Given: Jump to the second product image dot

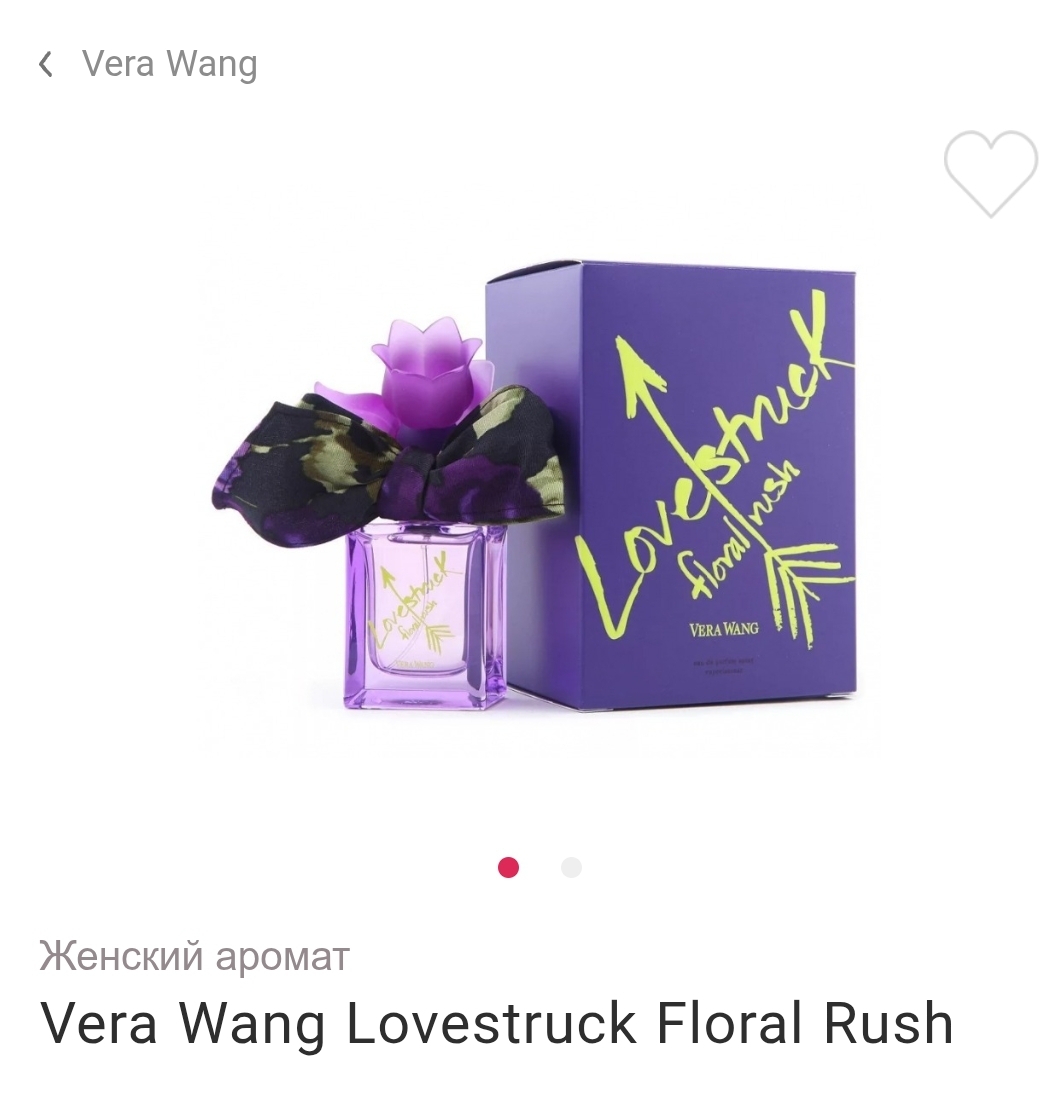Looking at the screenshot, I should click(x=571, y=867).
